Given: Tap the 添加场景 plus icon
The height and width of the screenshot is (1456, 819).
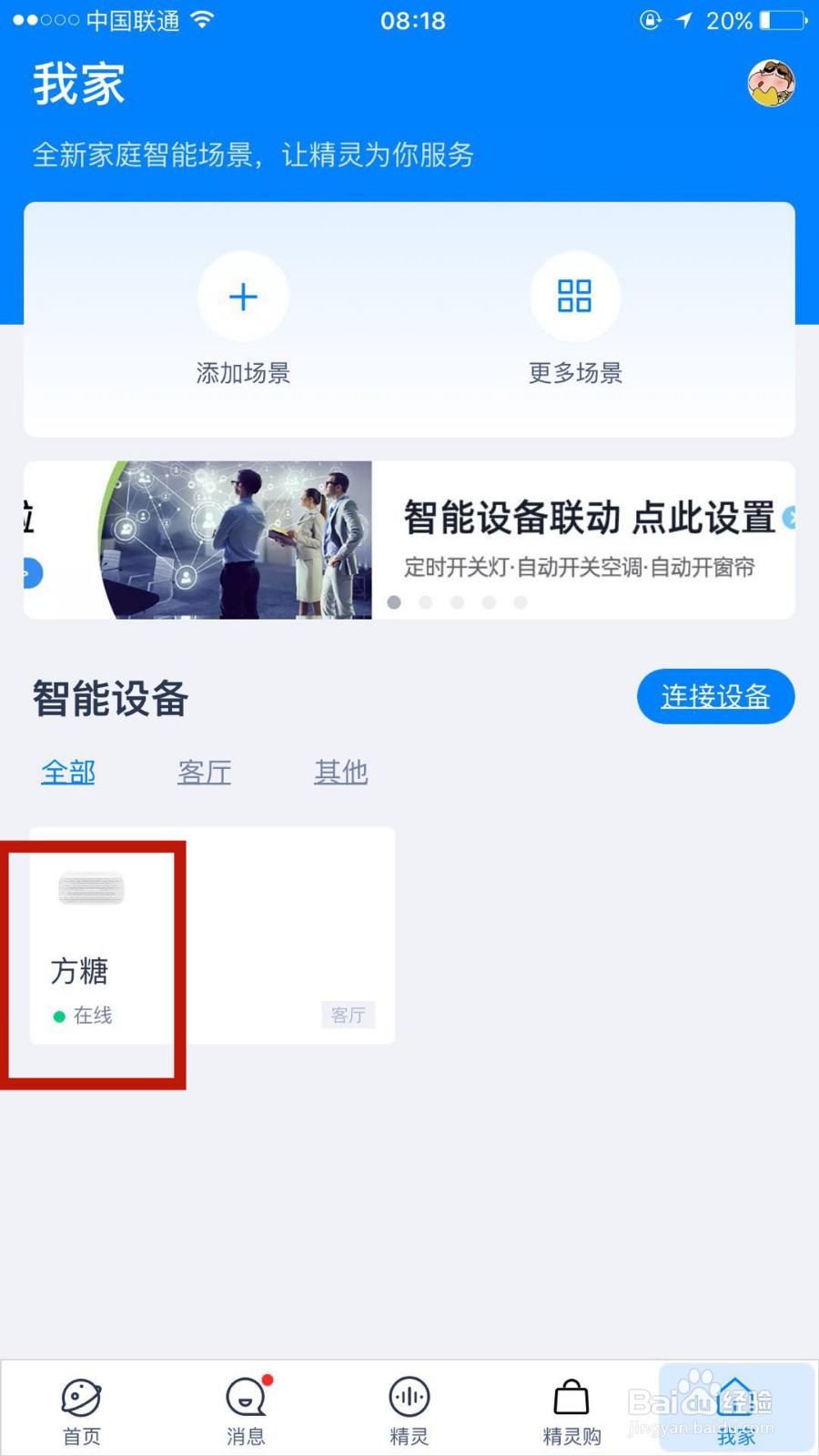Looking at the screenshot, I should point(243,295).
